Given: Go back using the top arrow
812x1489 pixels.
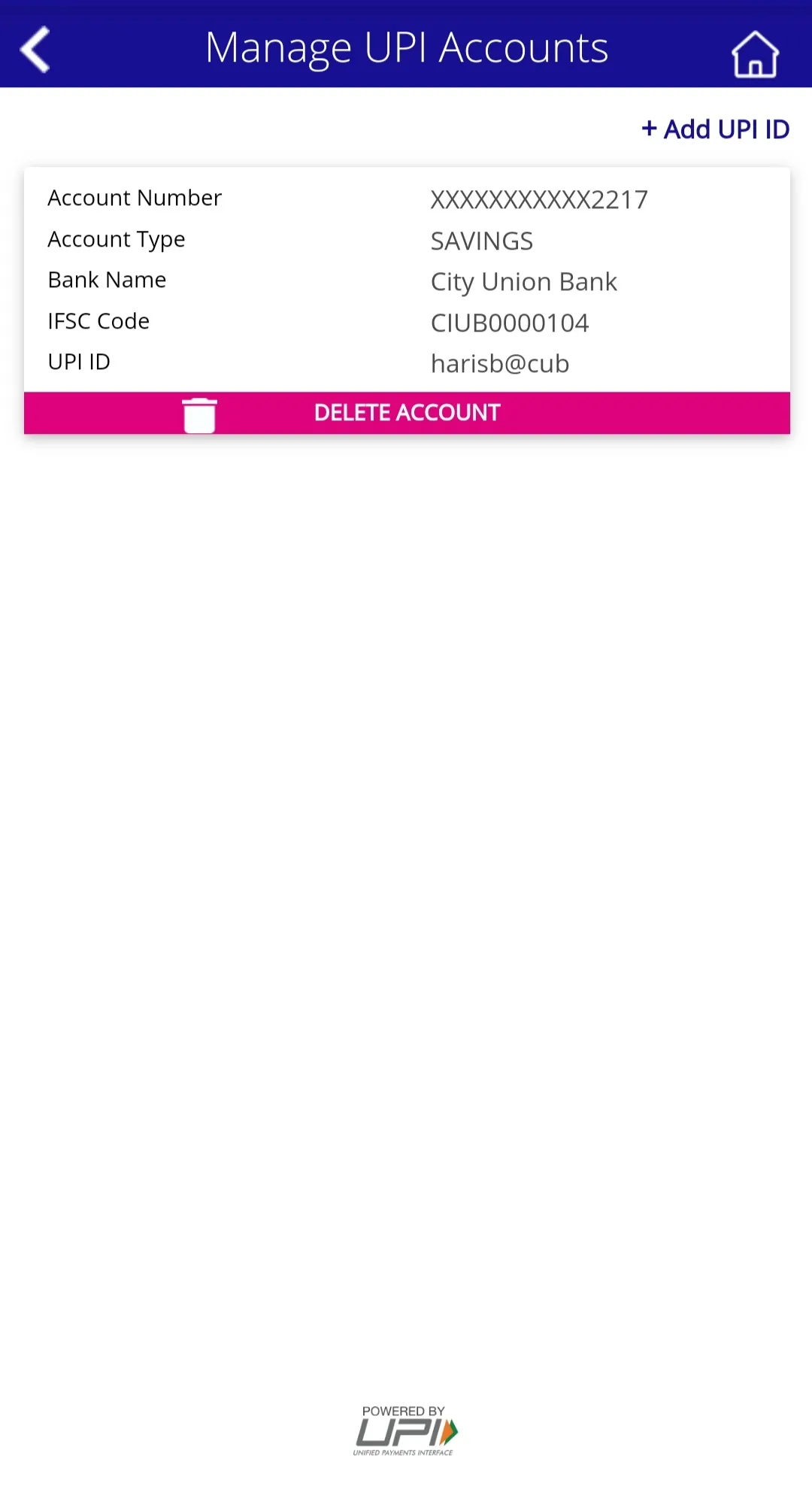Looking at the screenshot, I should pos(35,50).
